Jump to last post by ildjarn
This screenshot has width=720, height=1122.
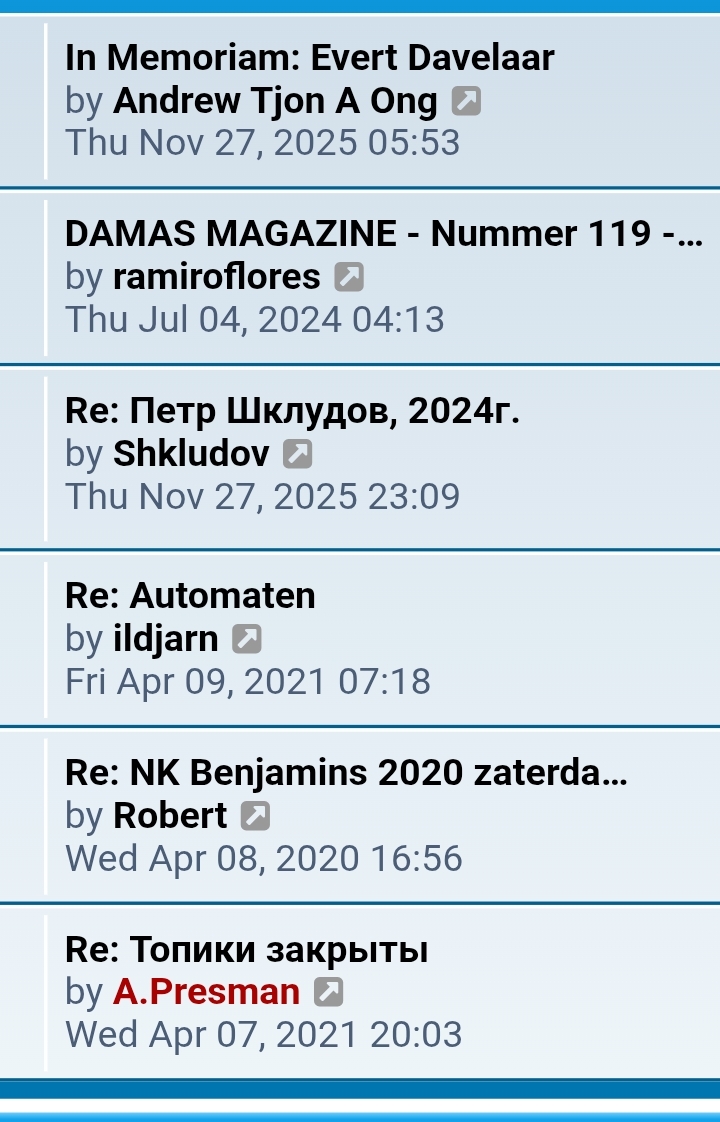[x=246, y=639]
